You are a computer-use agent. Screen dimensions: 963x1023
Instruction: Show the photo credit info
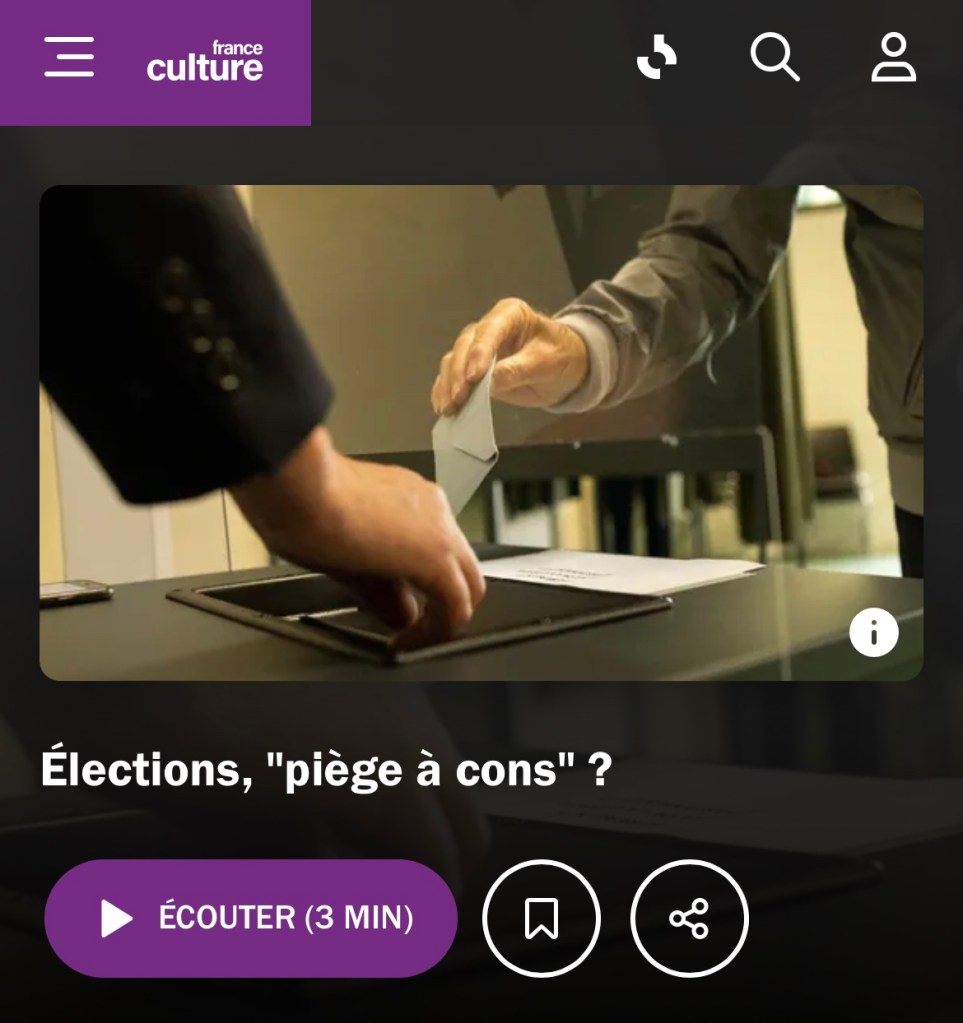(x=874, y=632)
